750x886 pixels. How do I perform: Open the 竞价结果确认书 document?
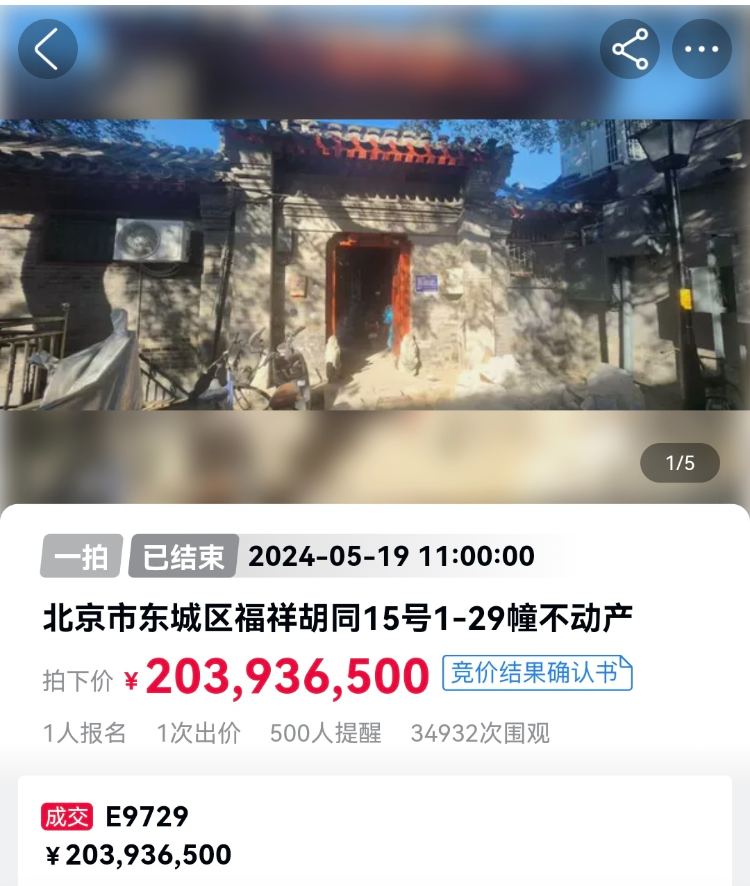[537, 673]
